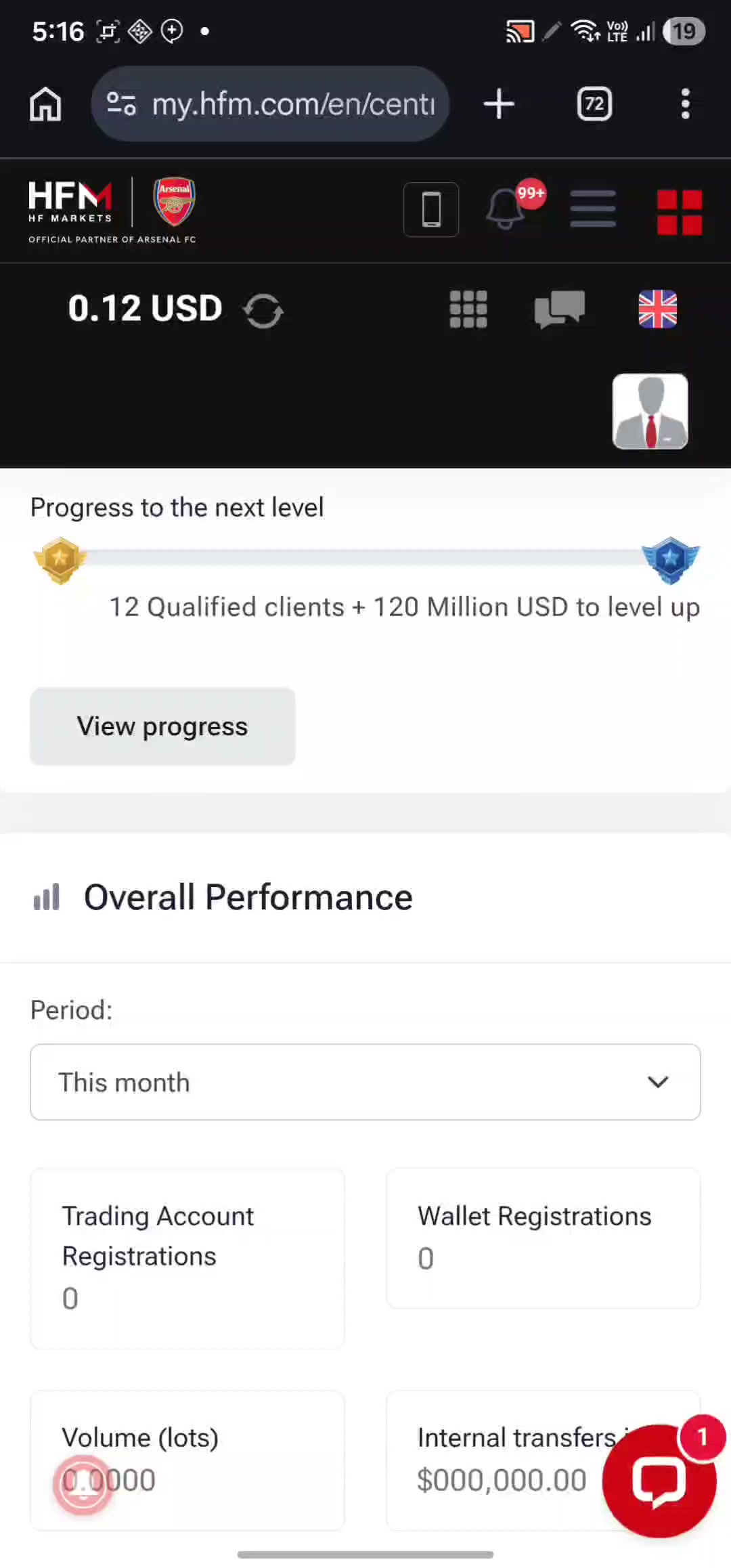Viewport: 731px width, 1568px height.
Task: Tap the red grid dashboard icon
Action: (680, 212)
